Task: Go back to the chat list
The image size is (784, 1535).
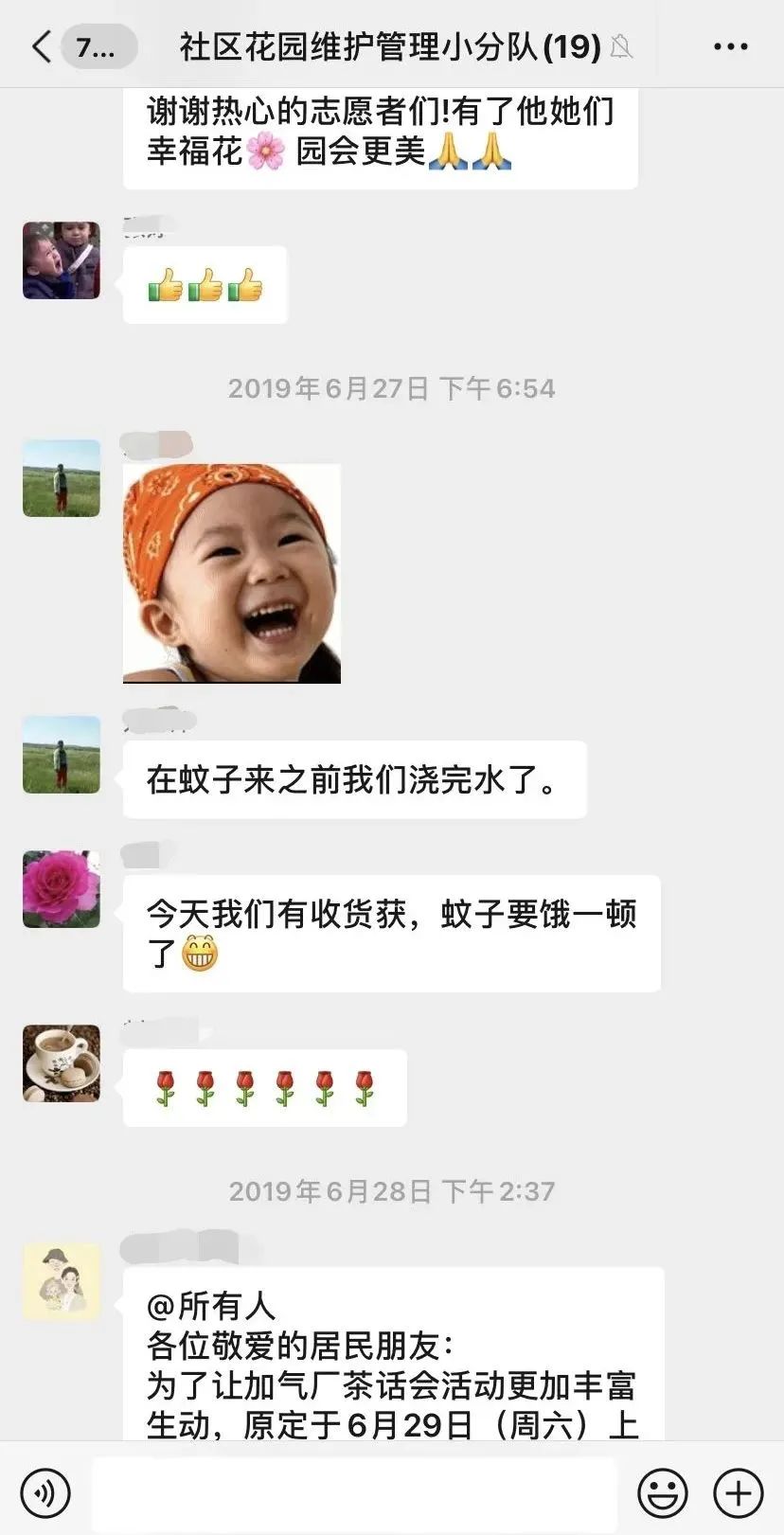Action: click(x=43, y=46)
